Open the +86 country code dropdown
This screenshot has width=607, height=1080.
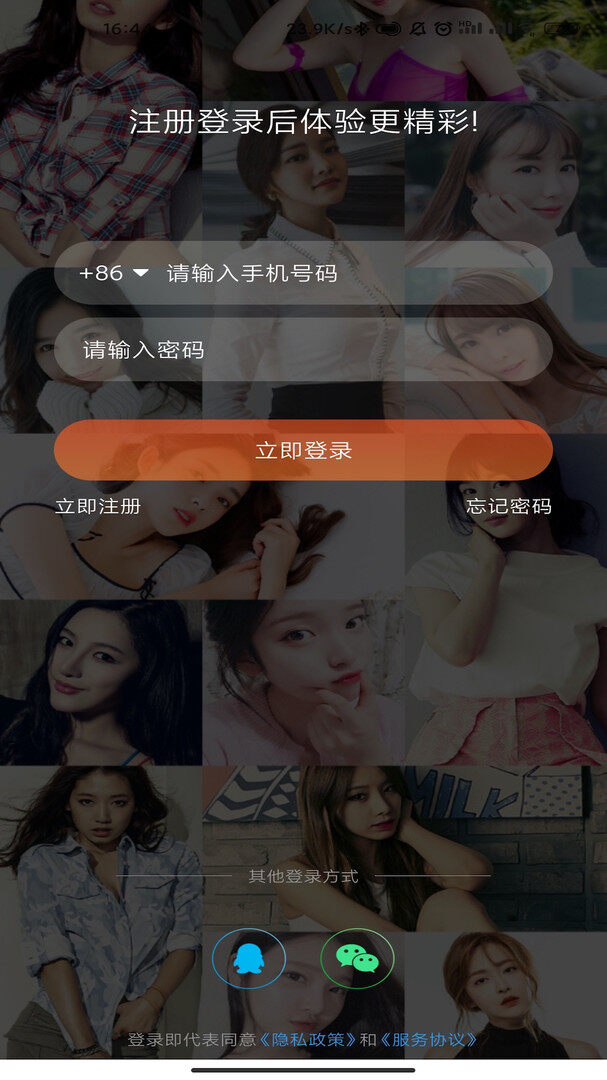(113, 273)
